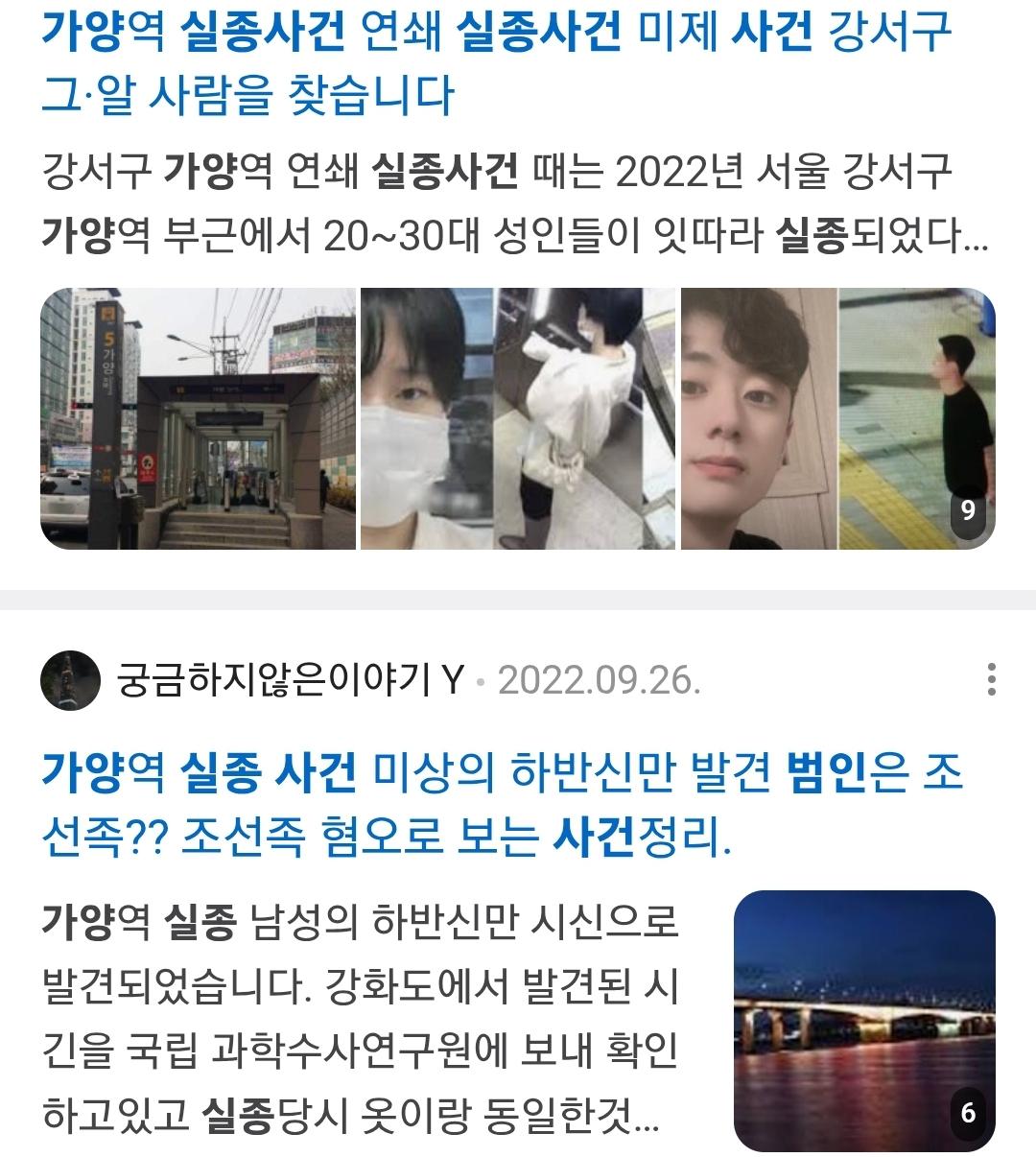View the night bridge thumbnail image

point(864,1021)
